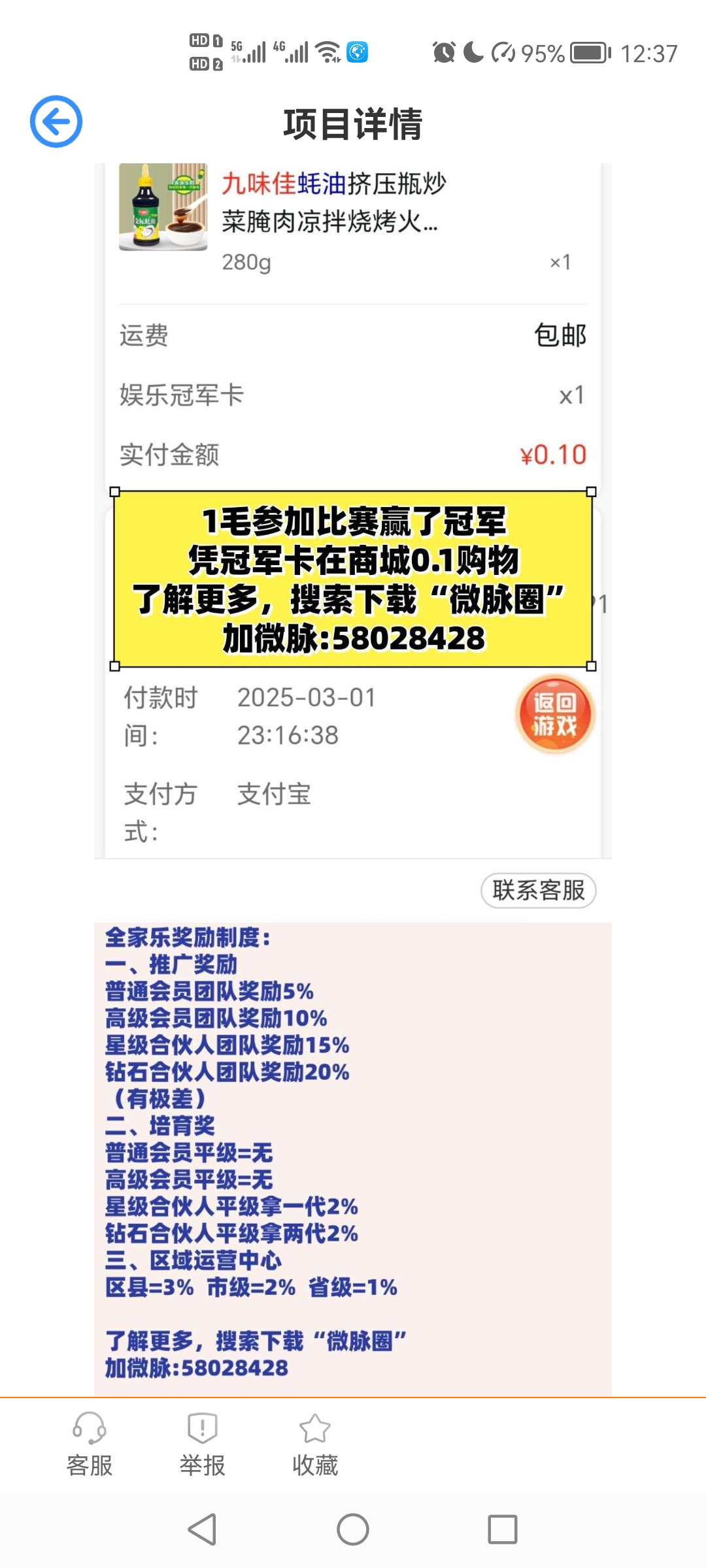Open 客服 customer service
706x1568 pixels.
click(90, 1444)
